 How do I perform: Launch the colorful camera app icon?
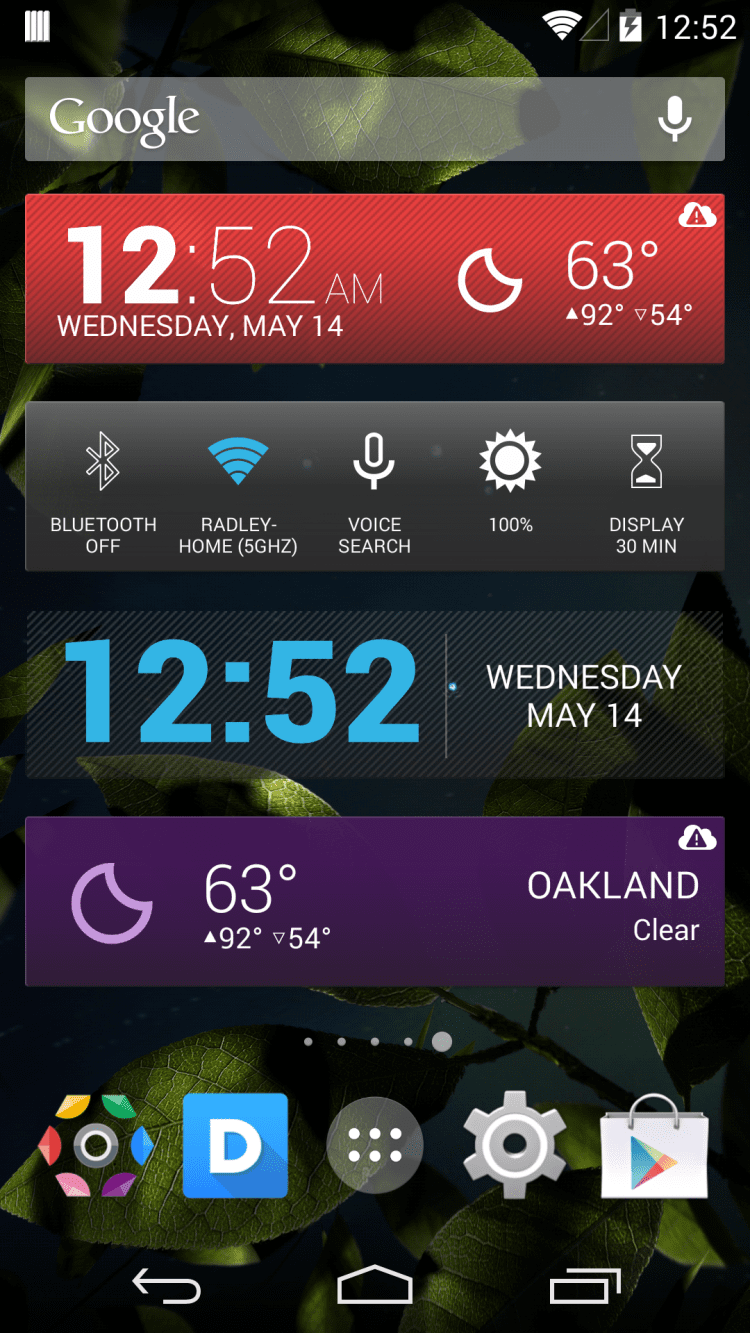[x=96, y=1146]
